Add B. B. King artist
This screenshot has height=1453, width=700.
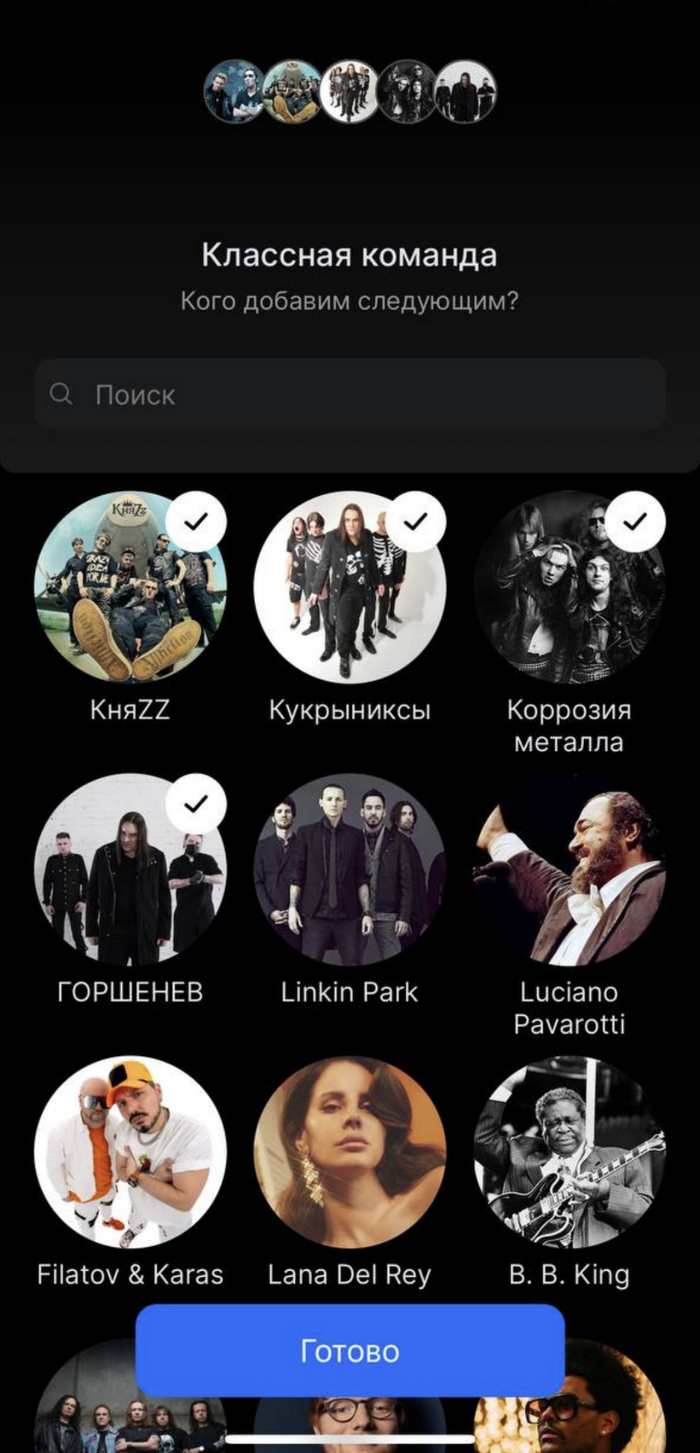(569, 1152)
